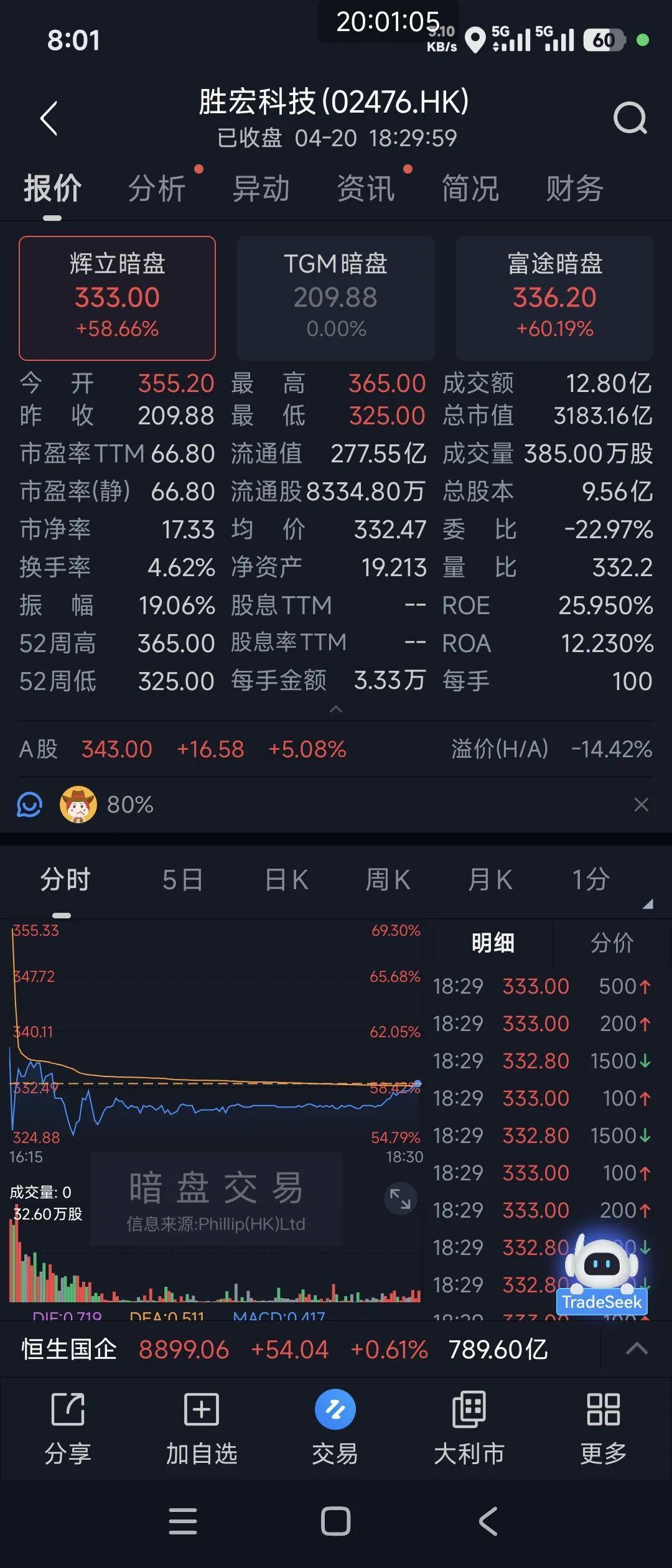672x1568 pixels.
Task: Switch to the 异动 tab
Action: 261,189
